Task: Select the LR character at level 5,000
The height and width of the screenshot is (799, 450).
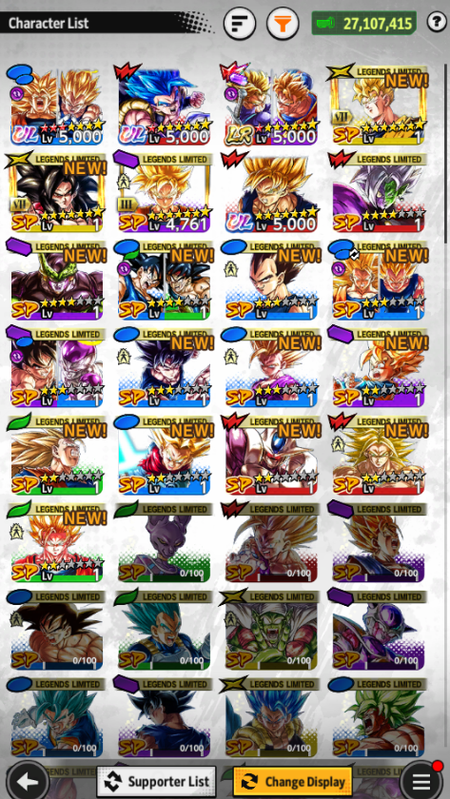Action: (271, 104)
